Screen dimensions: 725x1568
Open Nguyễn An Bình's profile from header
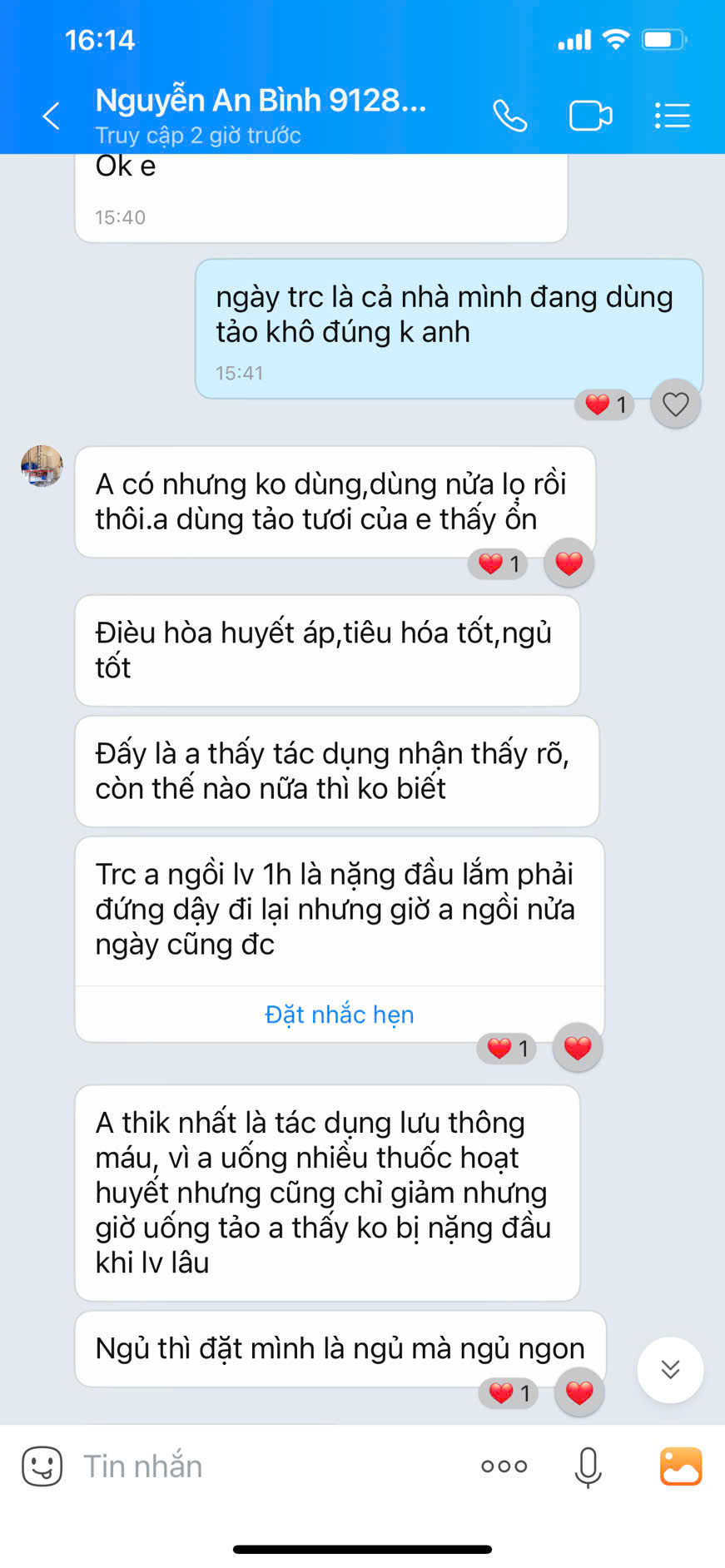coord(260,101)
